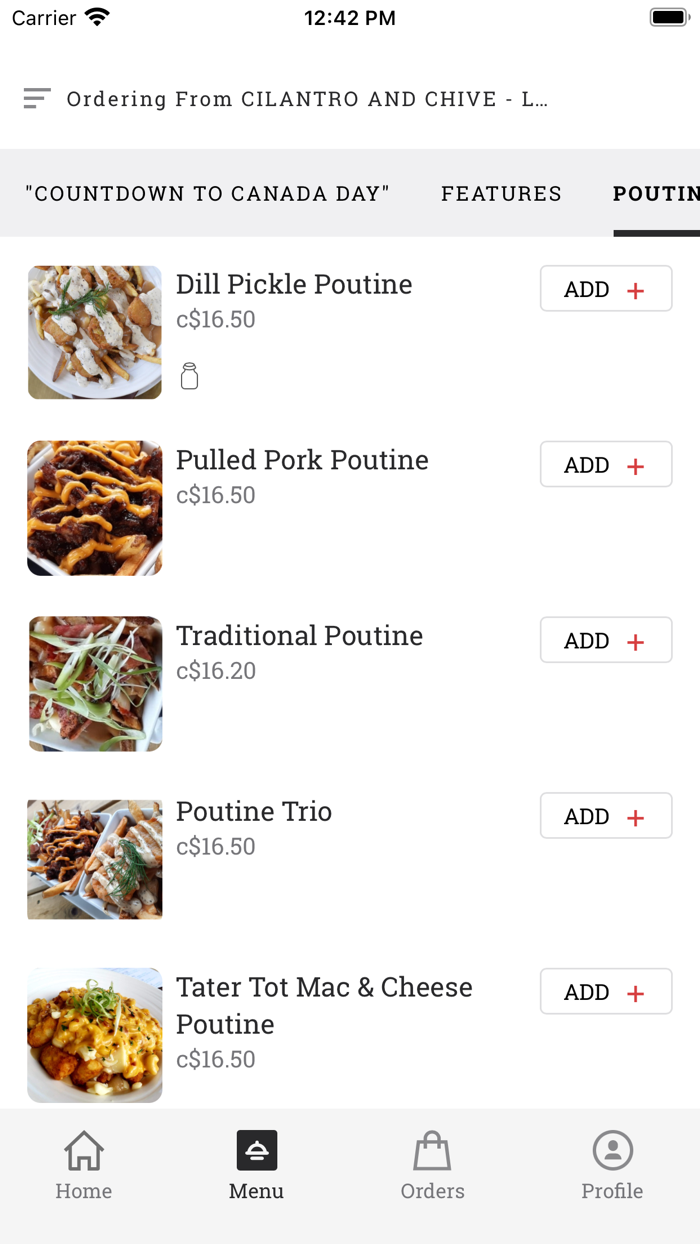Open the Orders tab
The width and height of the screenshot is (700, 1244).
pos(432,1166)
